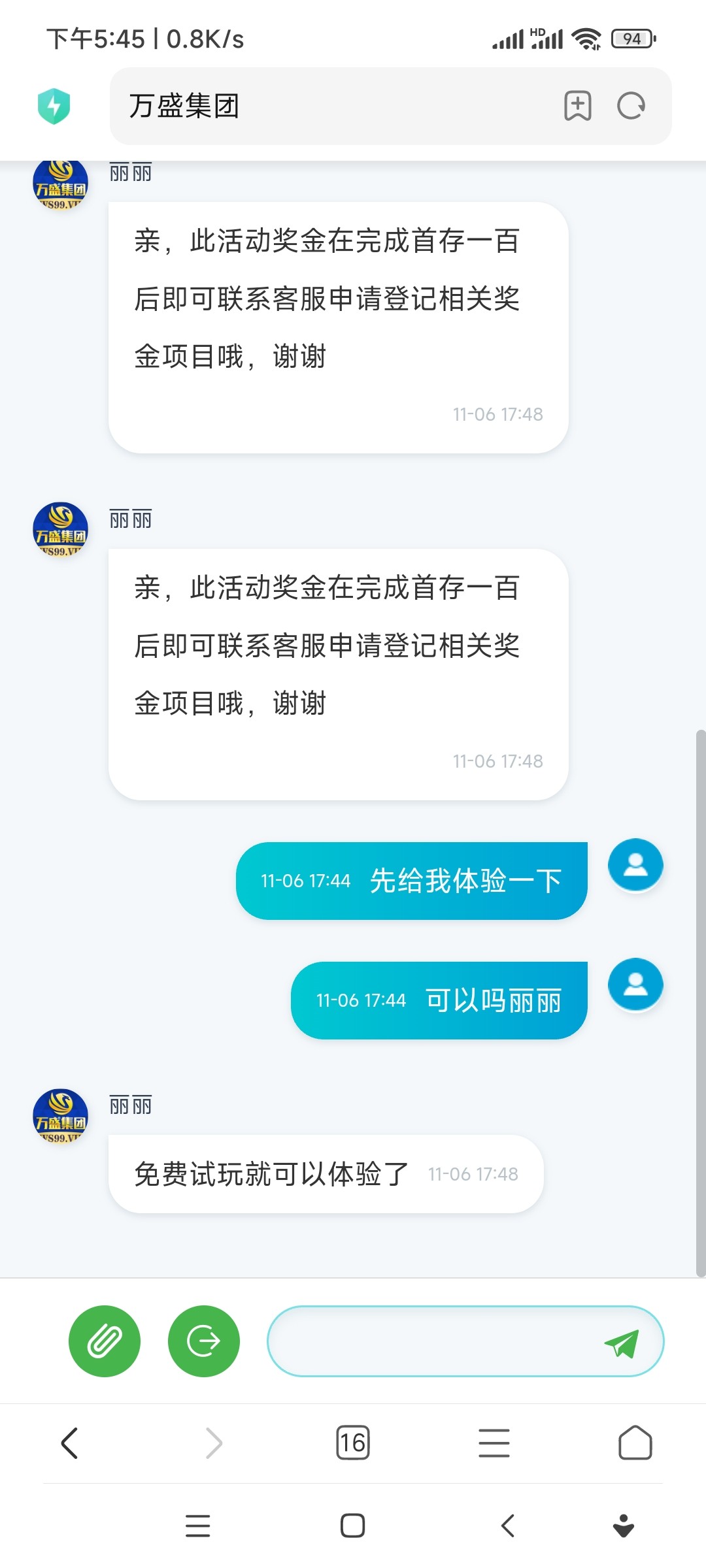Reload the current page

(631, 106)
